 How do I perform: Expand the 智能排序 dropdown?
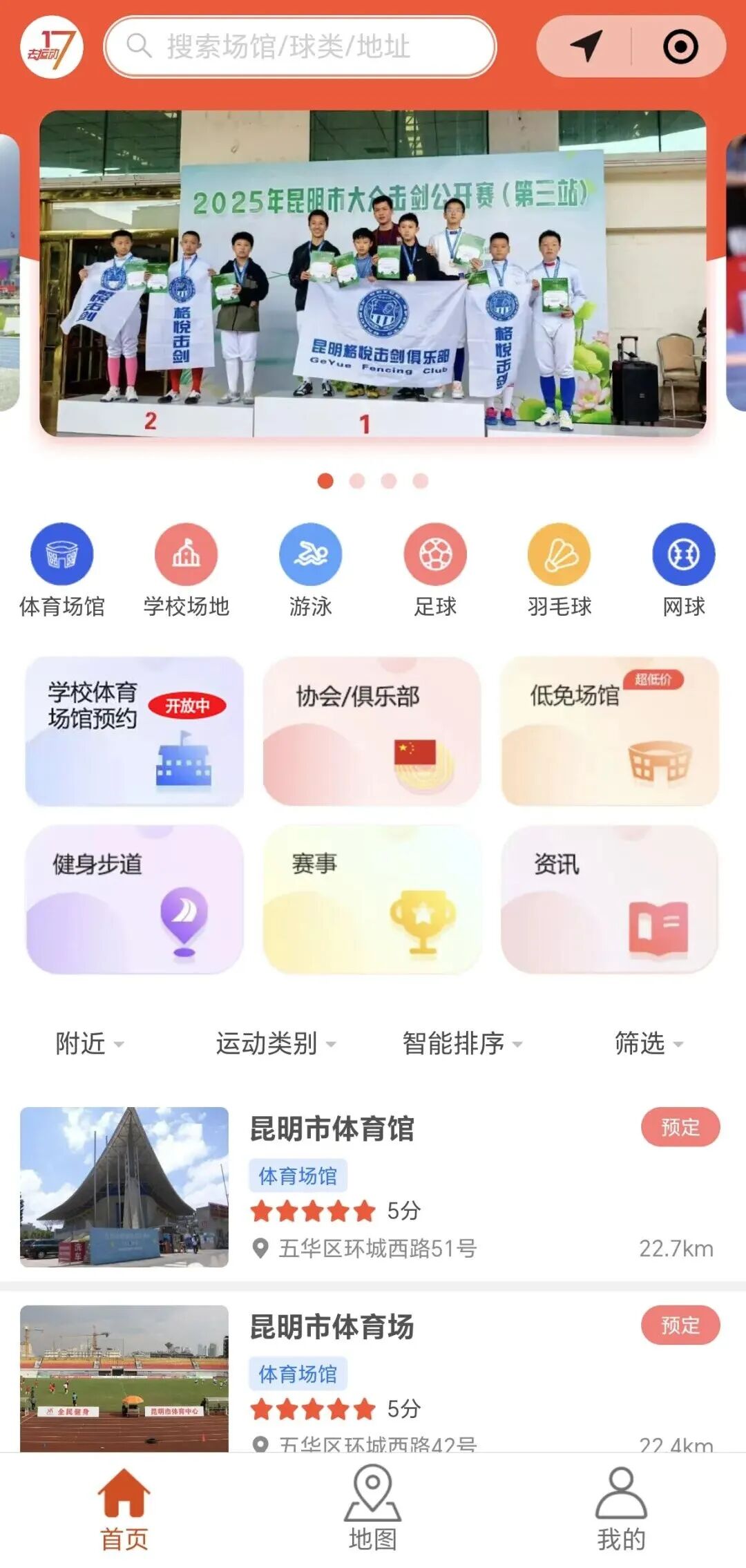pyautogui.click(x=462, y=1043)
